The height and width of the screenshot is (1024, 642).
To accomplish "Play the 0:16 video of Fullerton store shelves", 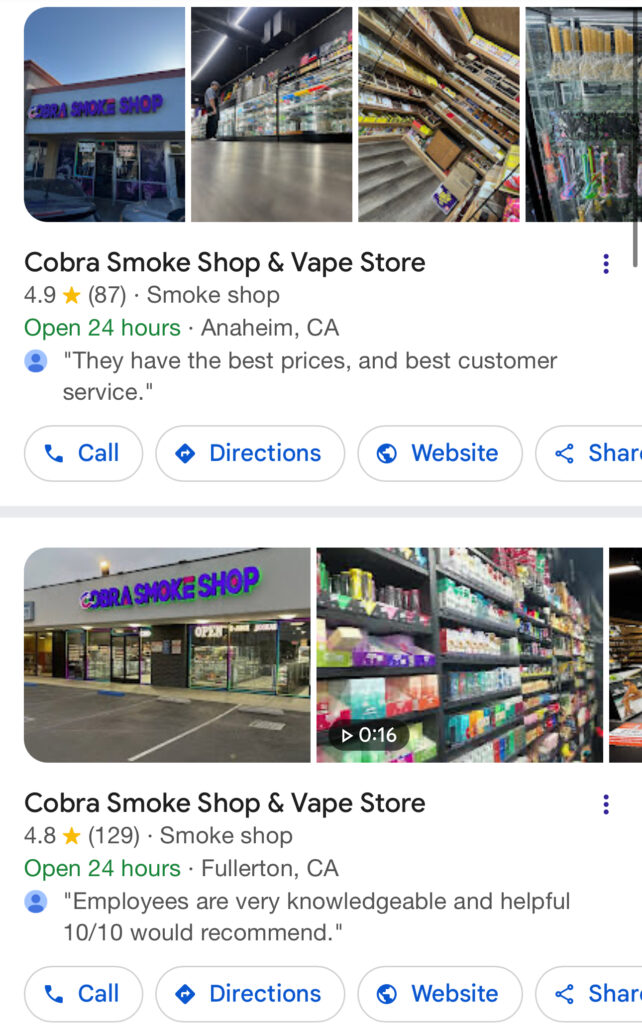I will 460,655.
